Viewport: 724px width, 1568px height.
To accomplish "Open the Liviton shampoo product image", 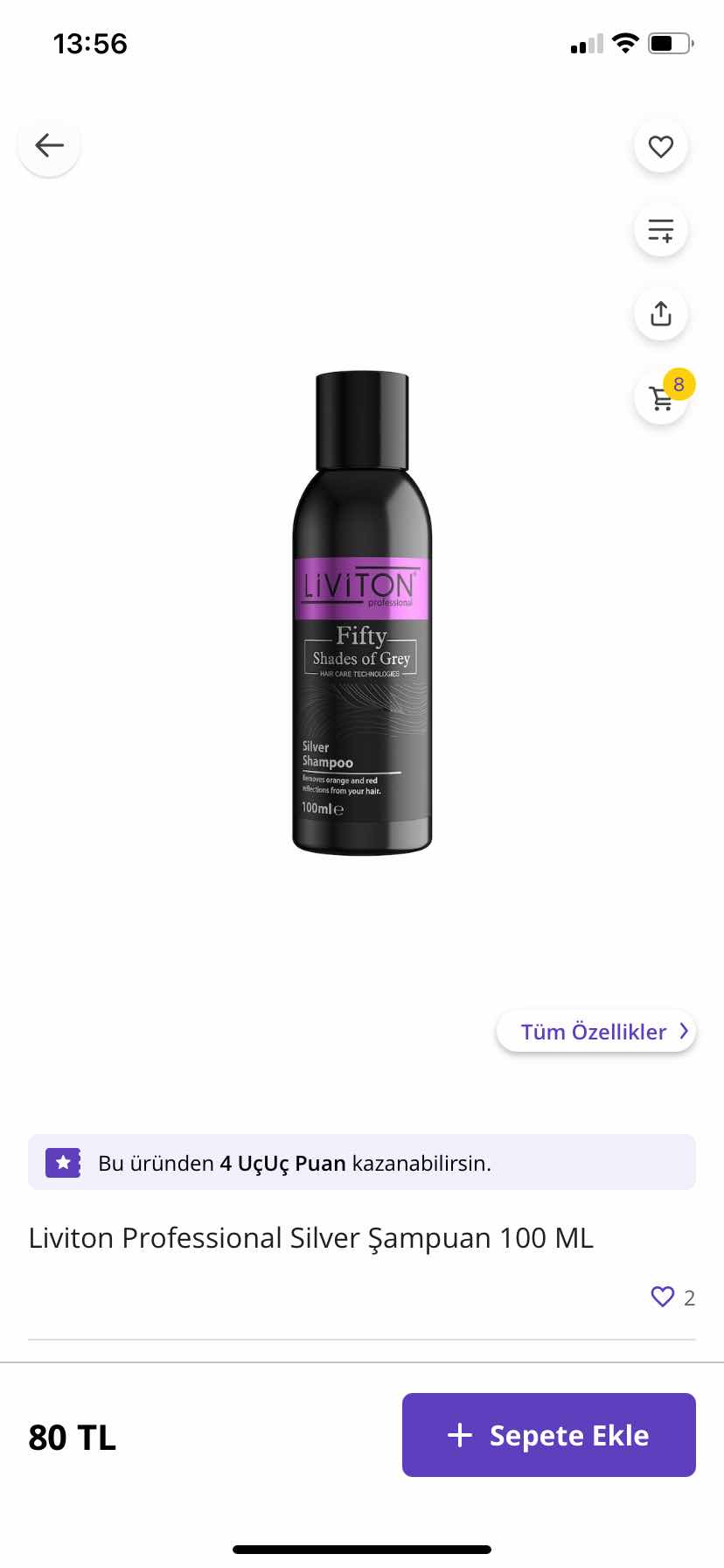I will click(362, 612).
